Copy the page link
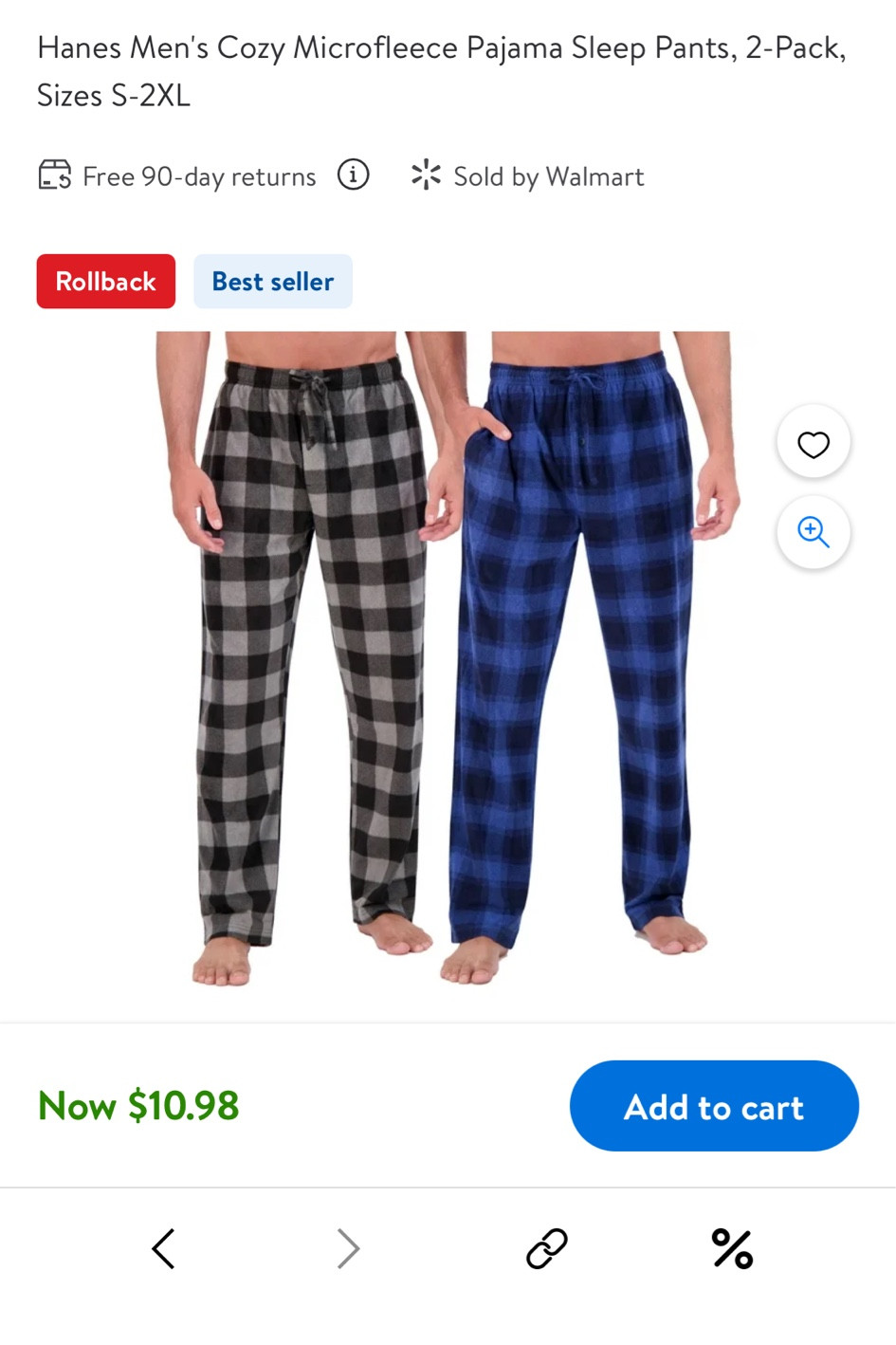 (x=546, y=1248)
